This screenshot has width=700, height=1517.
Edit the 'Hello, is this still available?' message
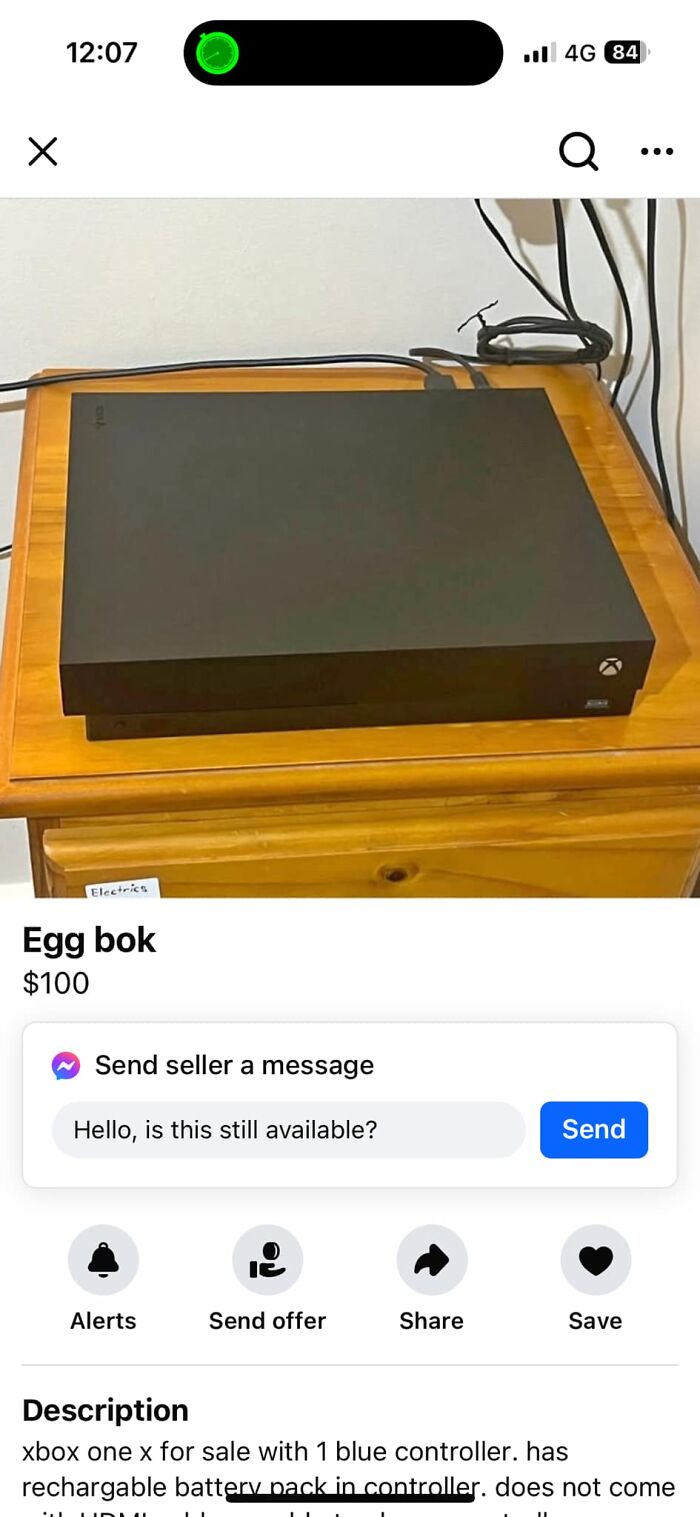pos(288,1130)
